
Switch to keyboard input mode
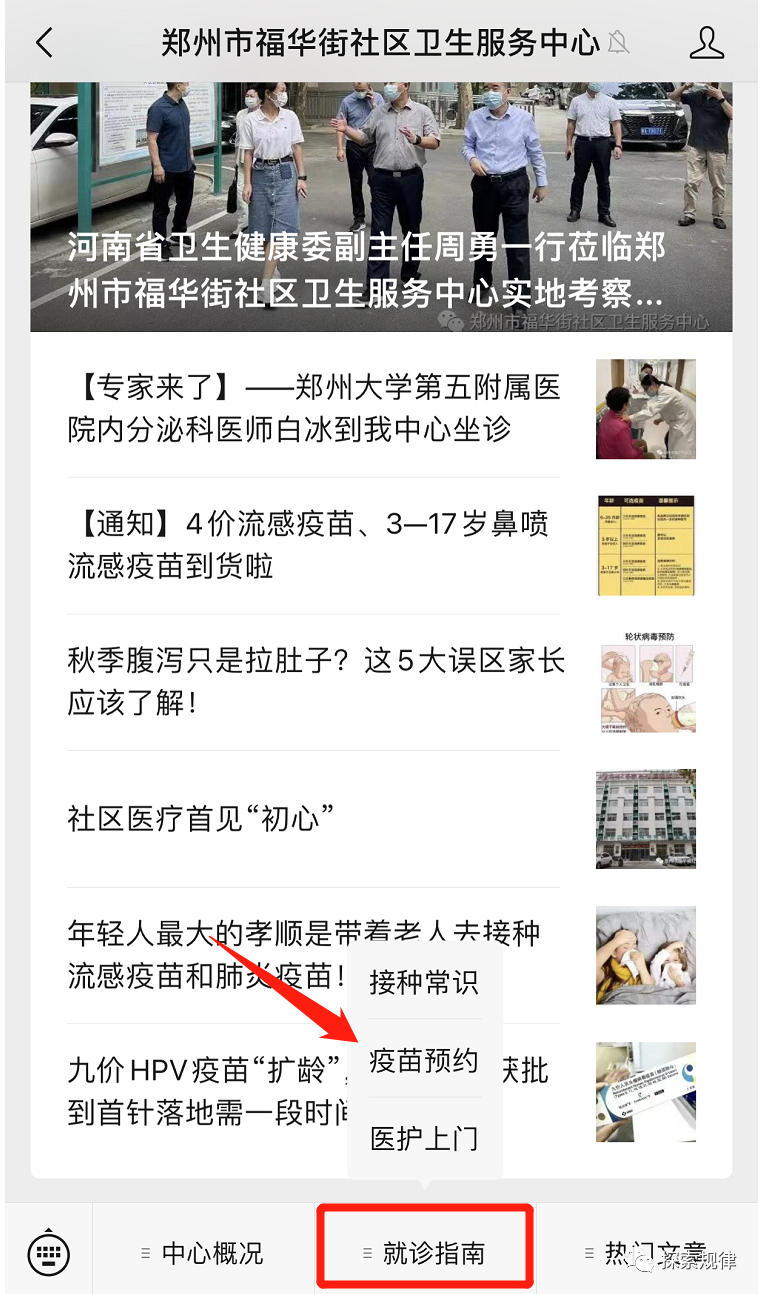click(48, 1252)
